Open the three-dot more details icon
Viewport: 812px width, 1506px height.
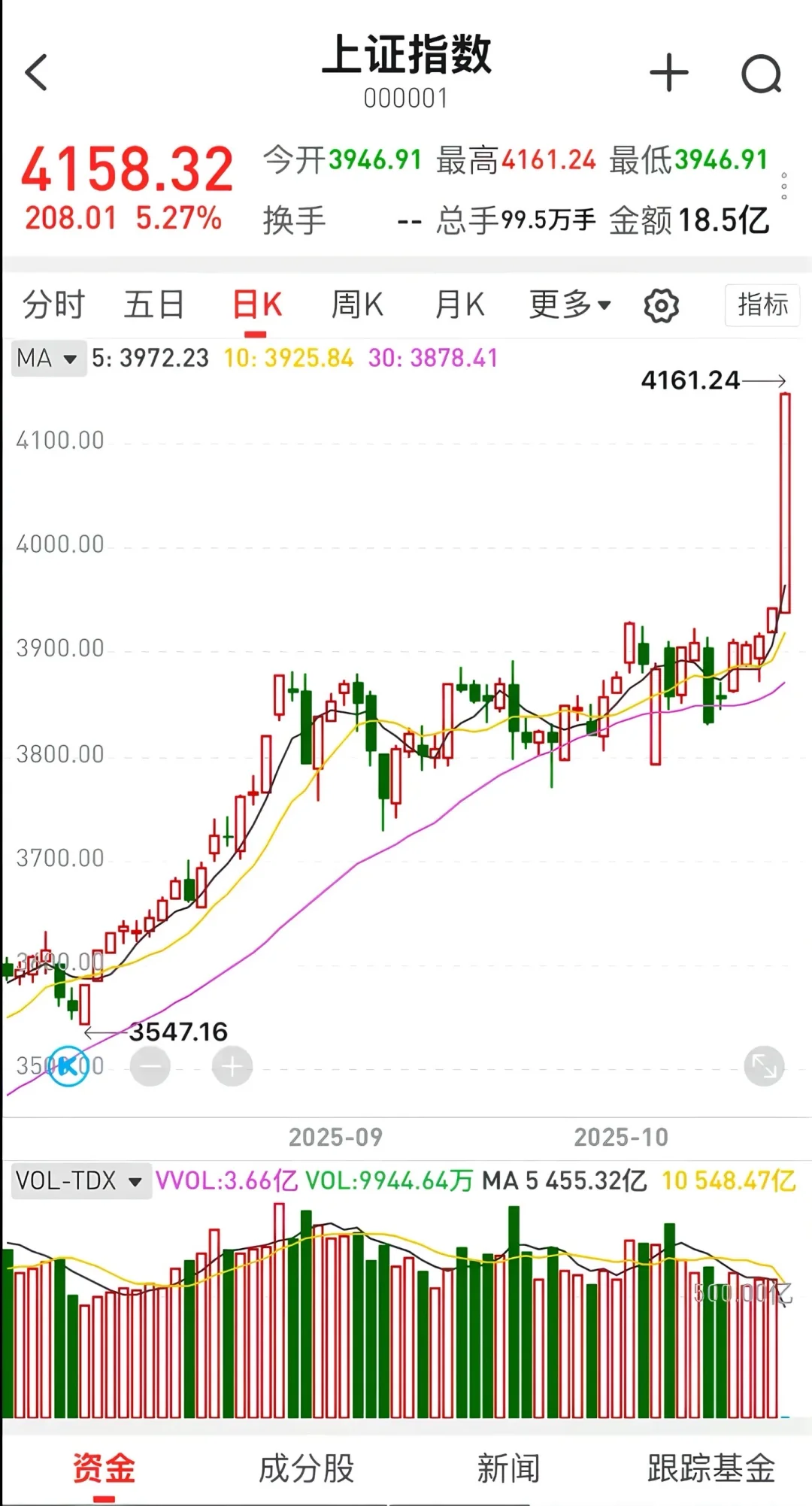click(x=784, y=186)
